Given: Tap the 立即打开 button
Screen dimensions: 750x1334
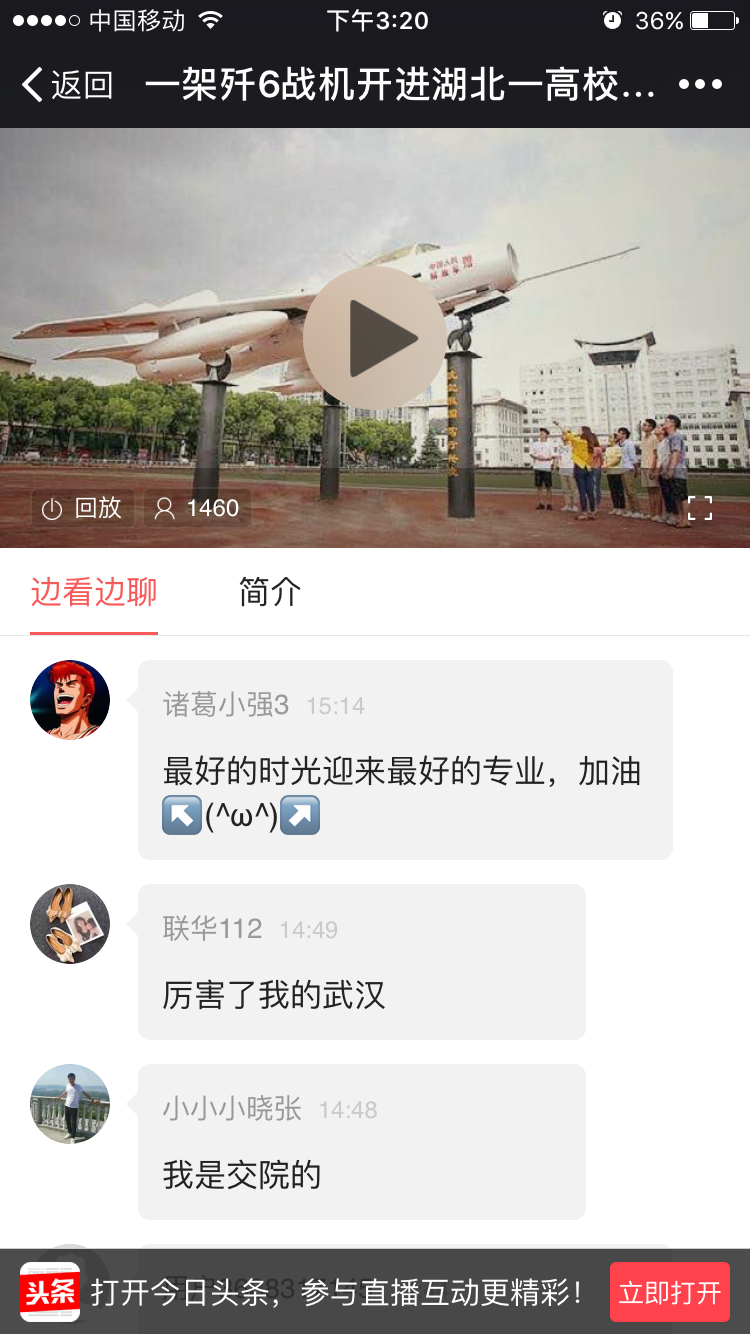Looking at the screenshot, I should click(669, 1292).
